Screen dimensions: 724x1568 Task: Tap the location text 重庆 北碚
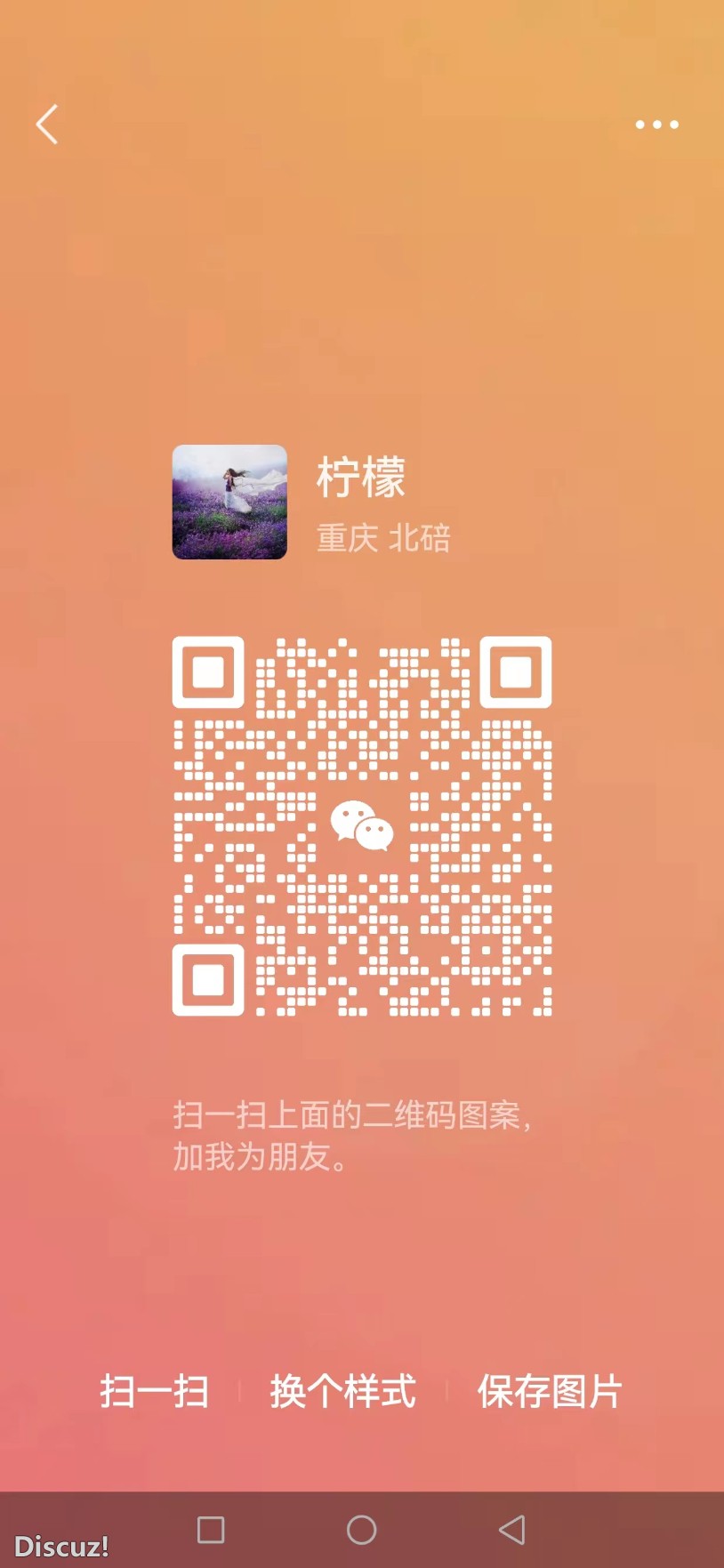coord(384,538)
